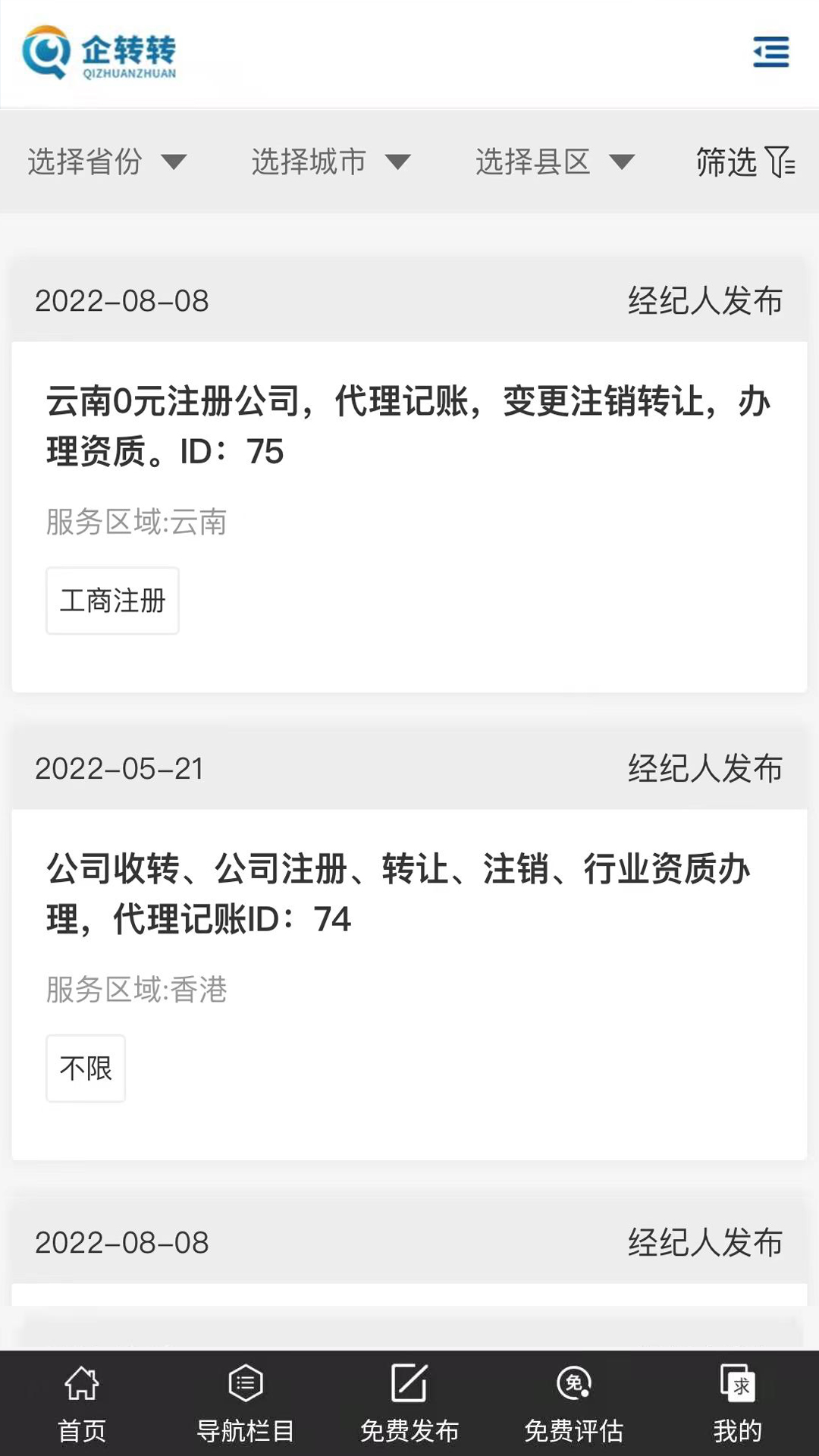Open the 首页 home icon in bottom navigation
This screenshot has width=819, height=1456.
tap(81, 1405)
